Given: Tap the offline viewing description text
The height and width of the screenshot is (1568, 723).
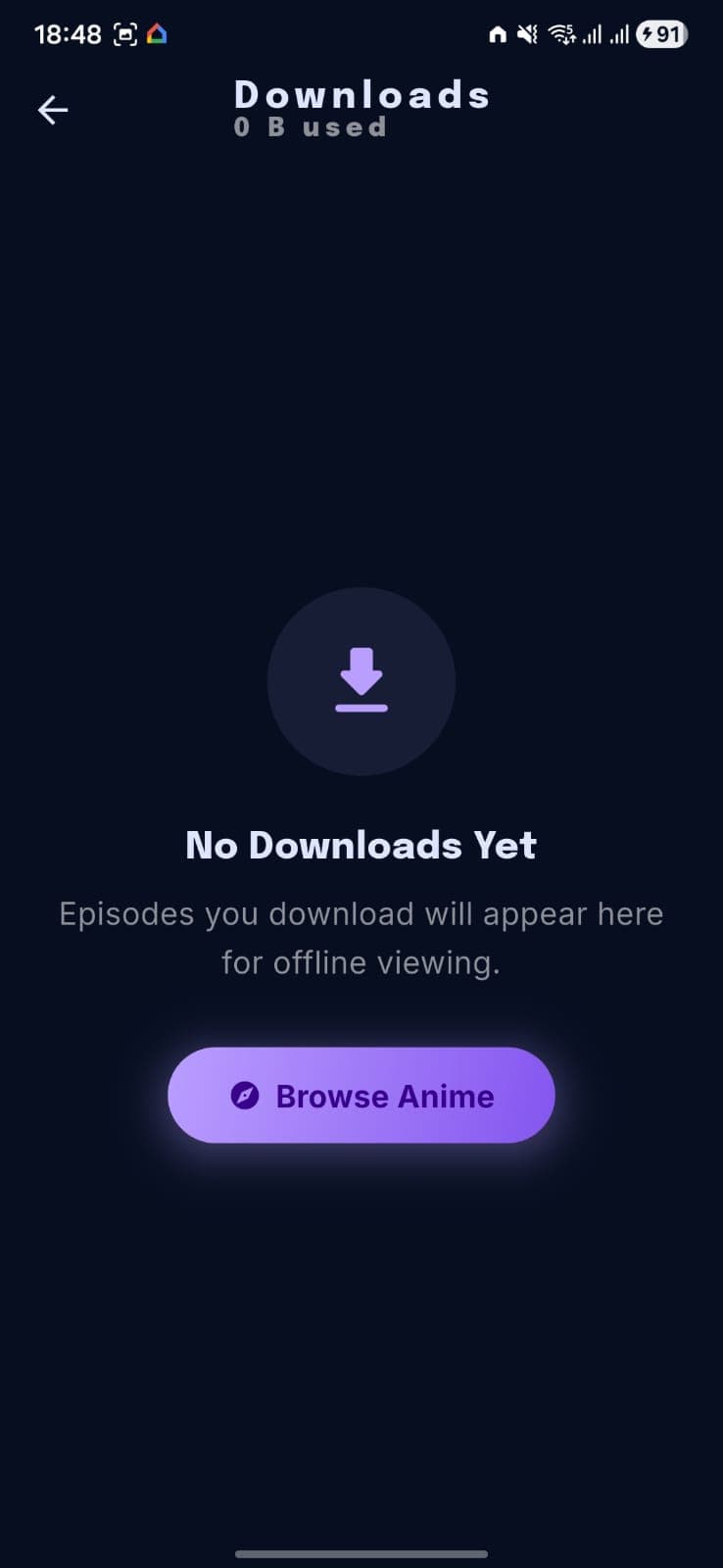Looking at the screenshot, I should click(x=361, y=937).
